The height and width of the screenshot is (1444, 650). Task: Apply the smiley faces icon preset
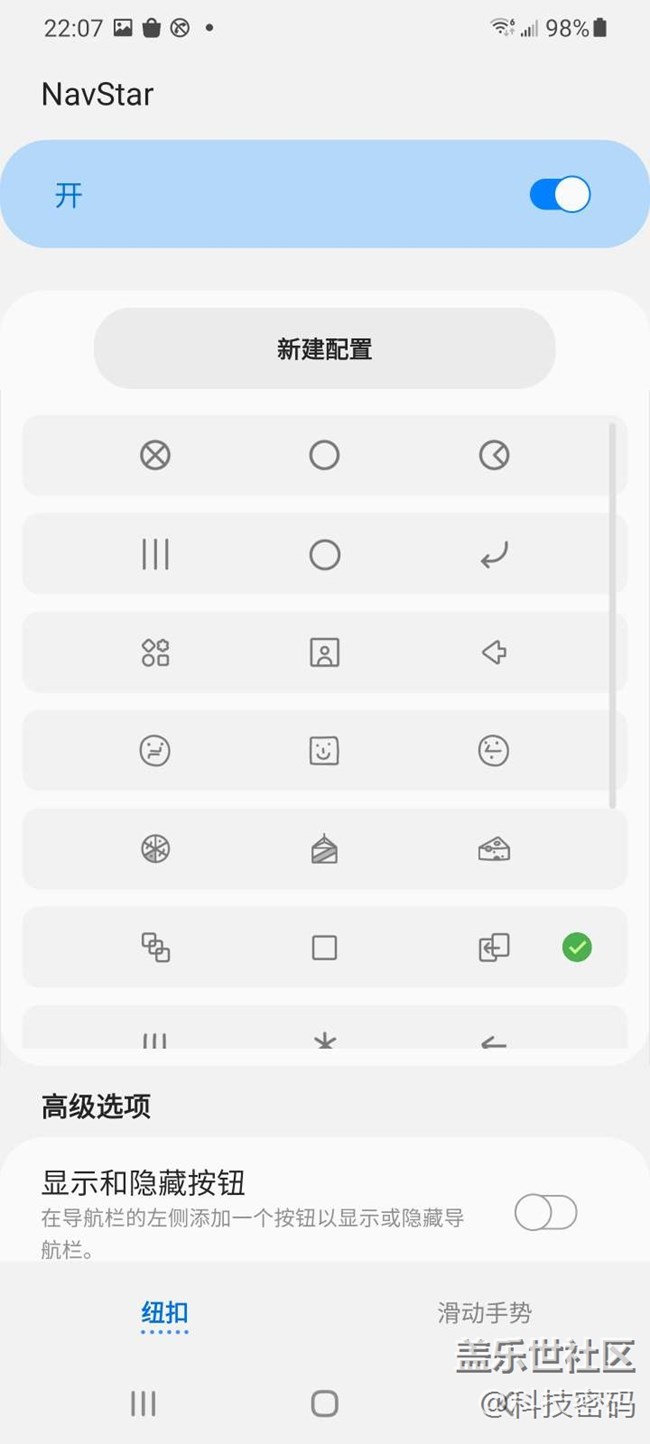point(324,751)
